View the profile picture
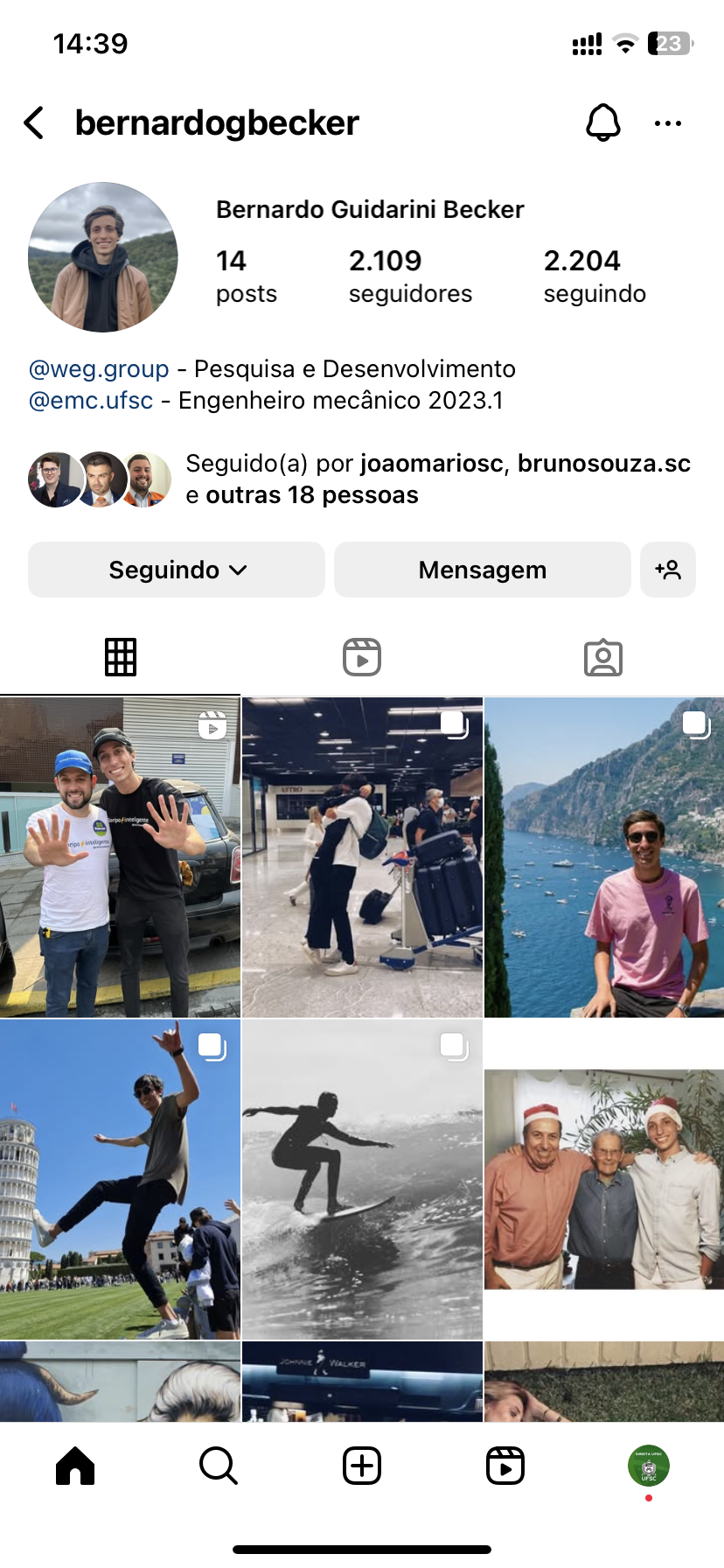724x1568 pixels. point(103,257)
